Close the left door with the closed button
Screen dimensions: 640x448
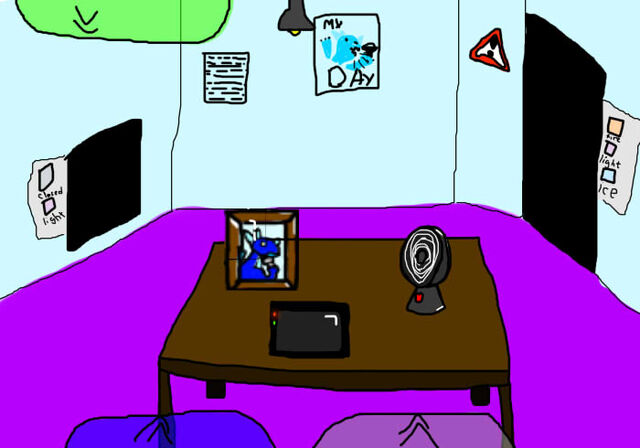click(x=46, y=177)
